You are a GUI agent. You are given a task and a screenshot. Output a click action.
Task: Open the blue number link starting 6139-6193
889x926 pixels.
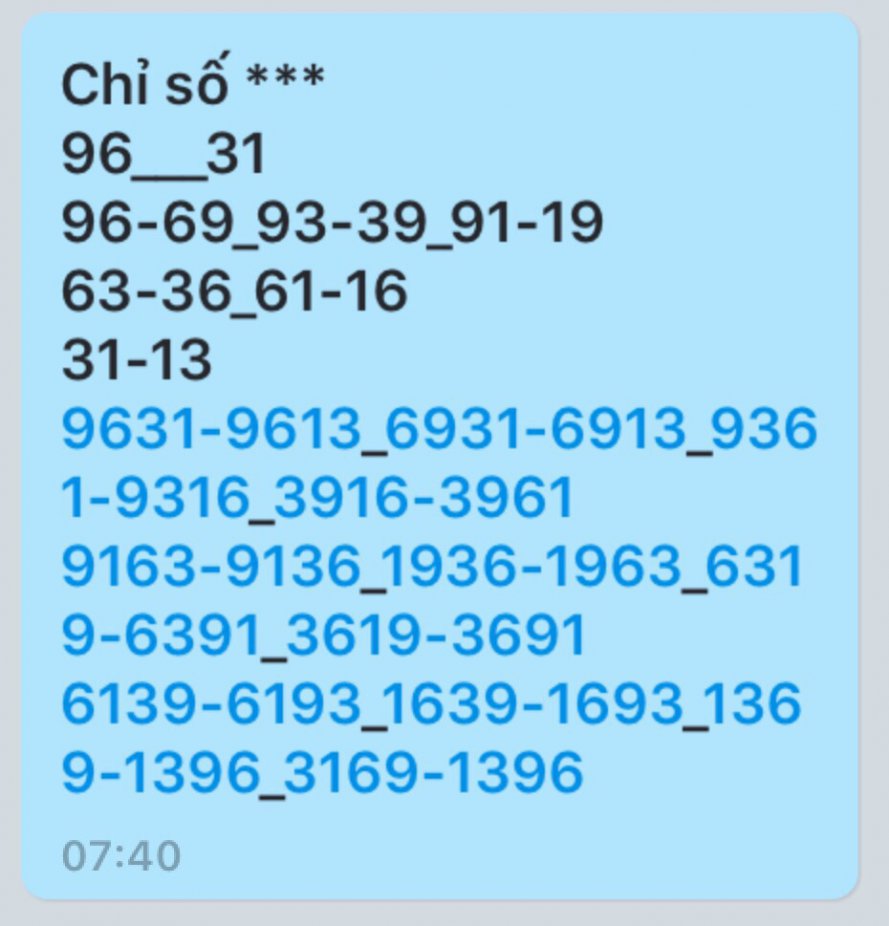click(430, 705)
